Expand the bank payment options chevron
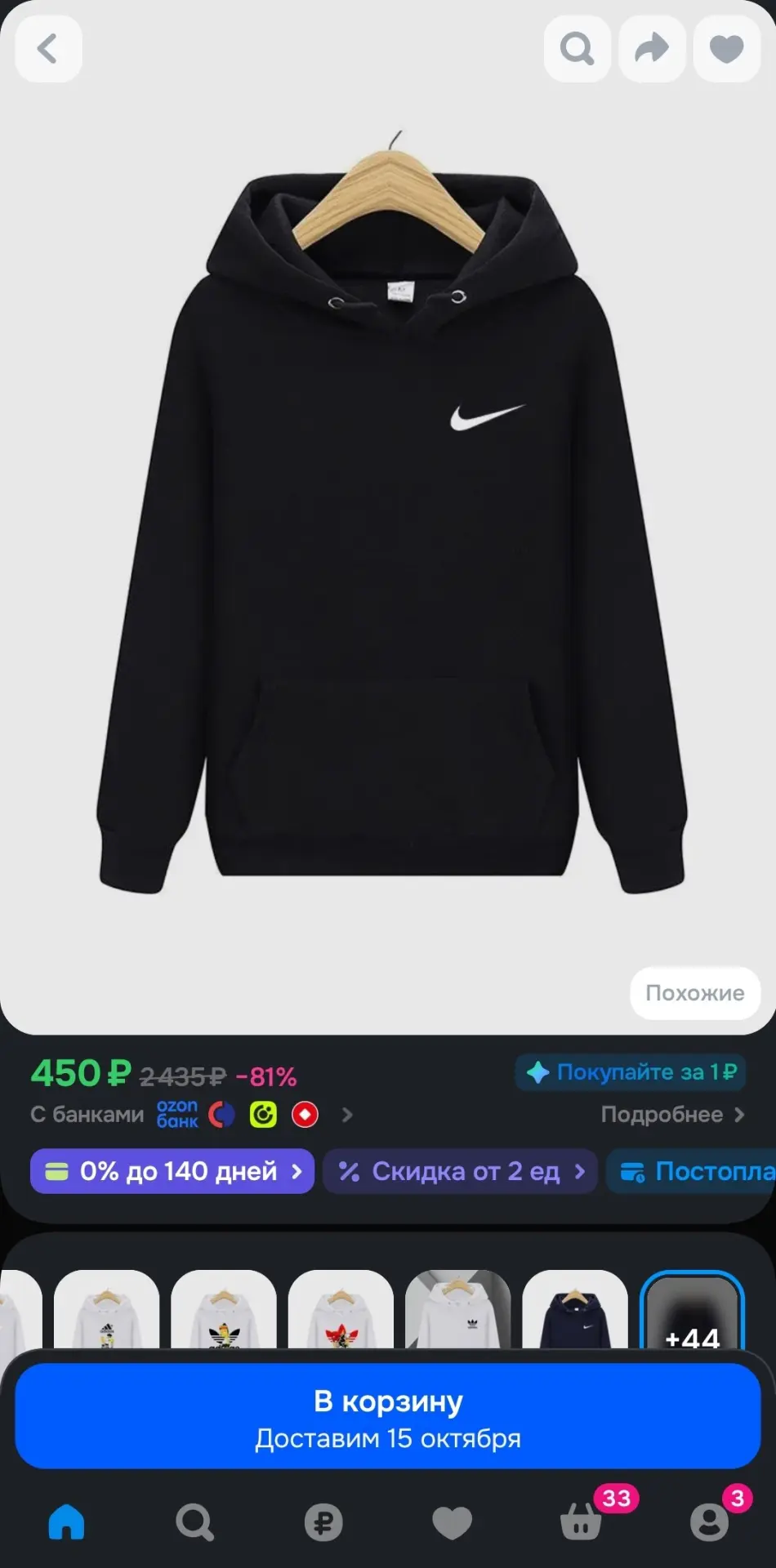The height and width of the screenshot is (1568, 776). (x=347, y=1115)
